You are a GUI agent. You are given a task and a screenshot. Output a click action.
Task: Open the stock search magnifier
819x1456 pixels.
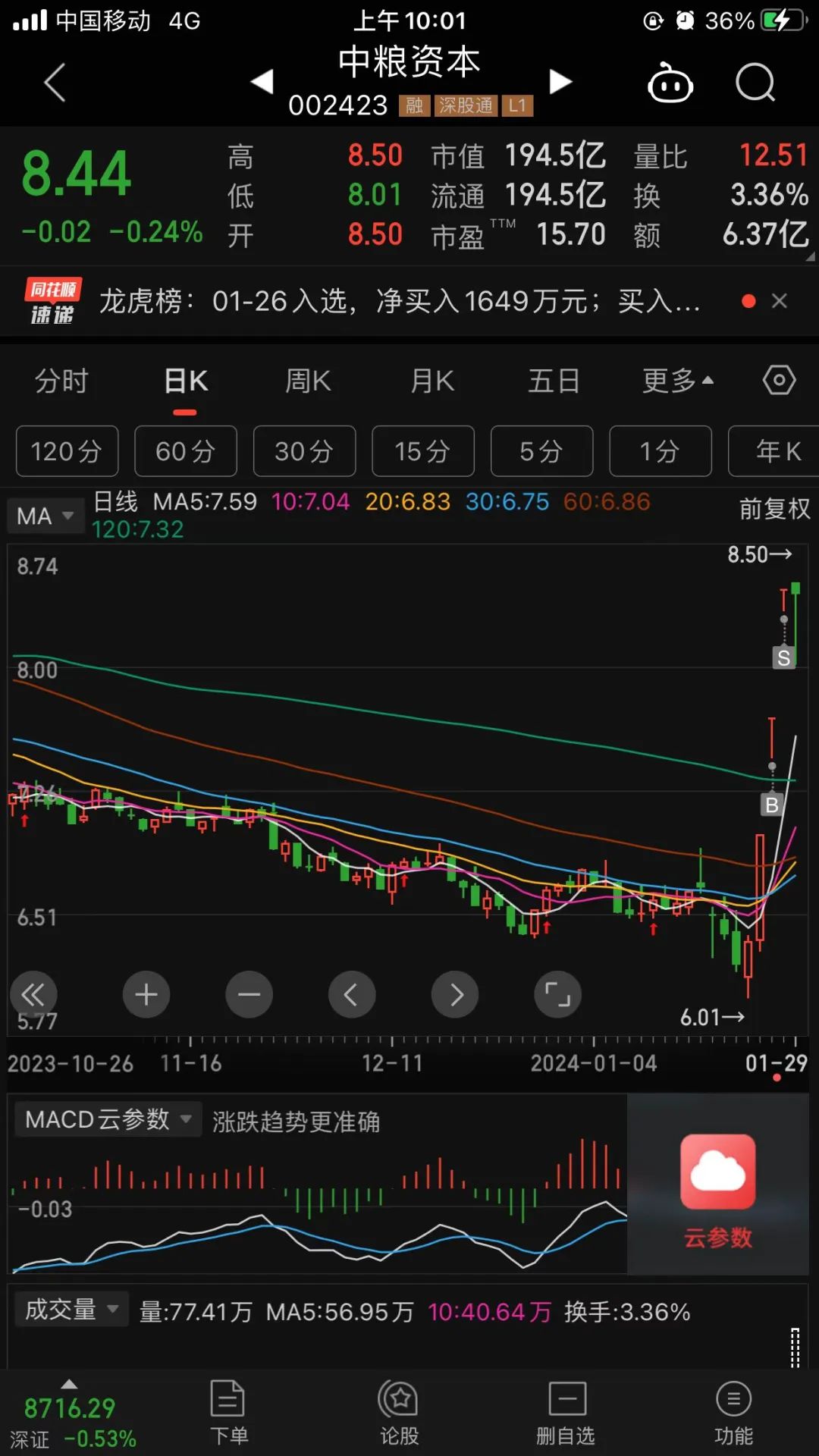(x=755, y=83)
